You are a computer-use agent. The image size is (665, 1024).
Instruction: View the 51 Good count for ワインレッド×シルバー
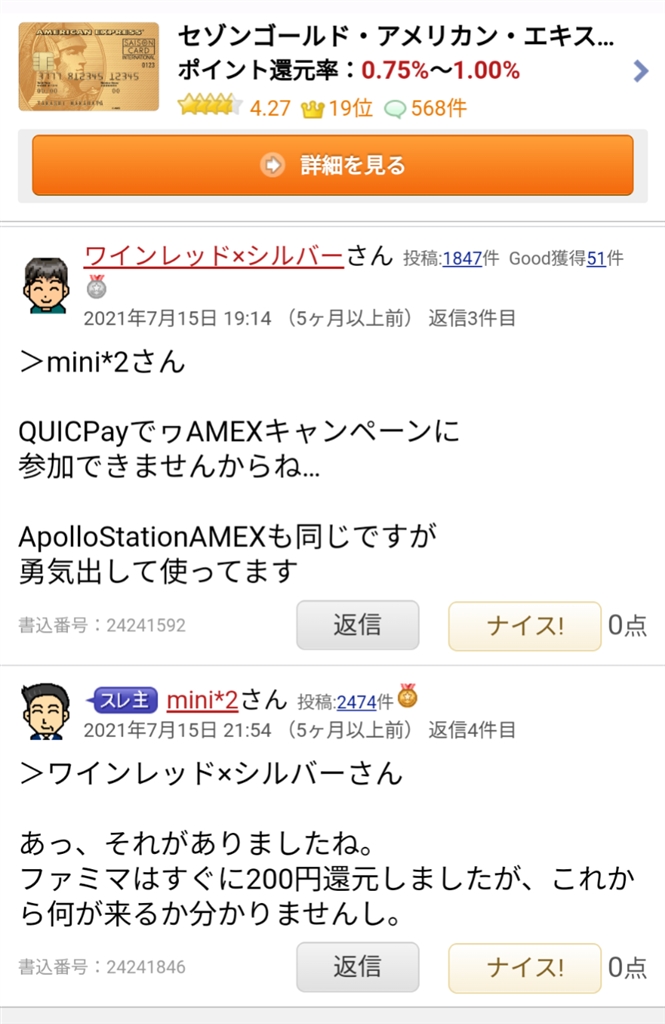pos(596,259)
